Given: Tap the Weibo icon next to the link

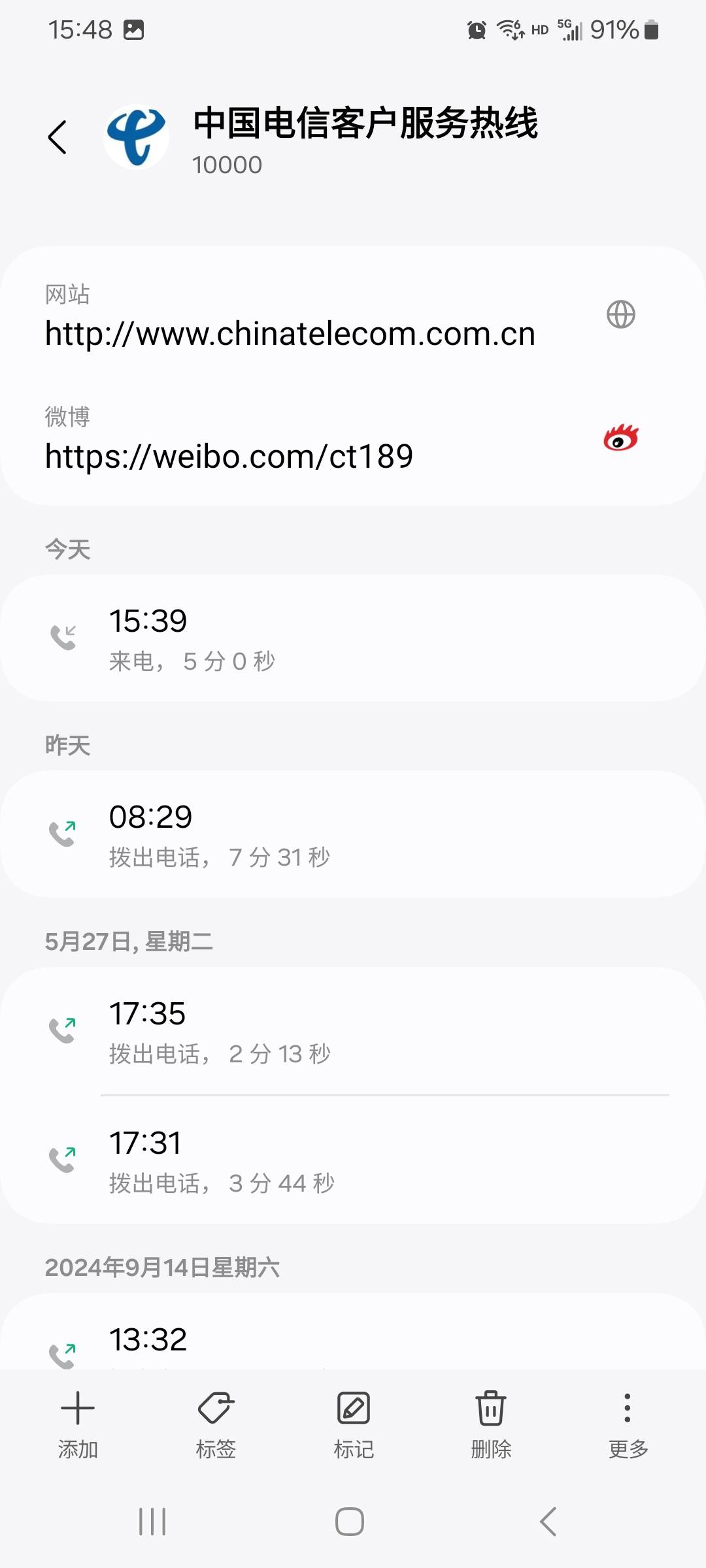Looking at the screenshot, I should pos(620,437).
